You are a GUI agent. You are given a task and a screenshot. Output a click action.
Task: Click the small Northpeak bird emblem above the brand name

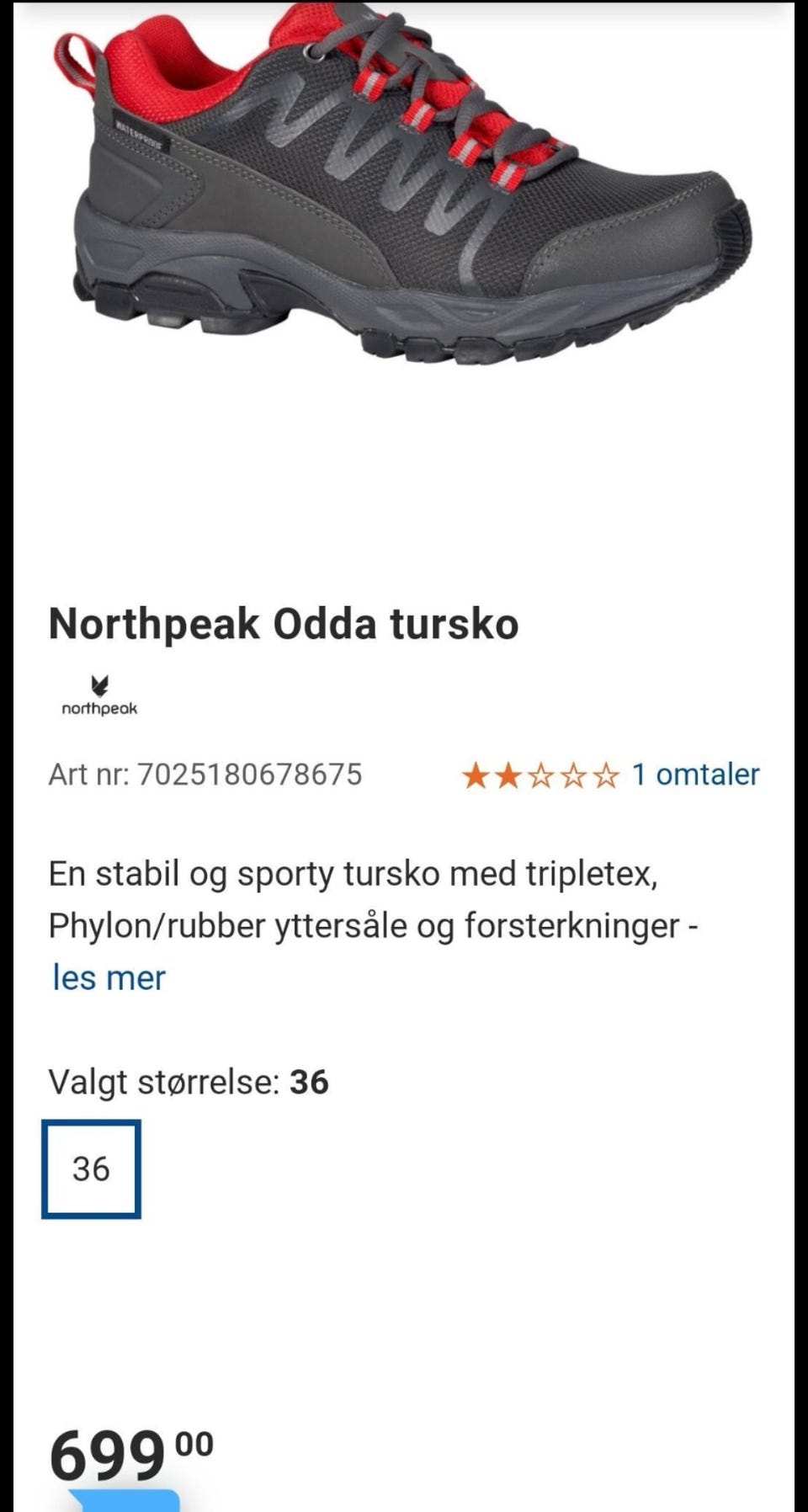point(101,684)
